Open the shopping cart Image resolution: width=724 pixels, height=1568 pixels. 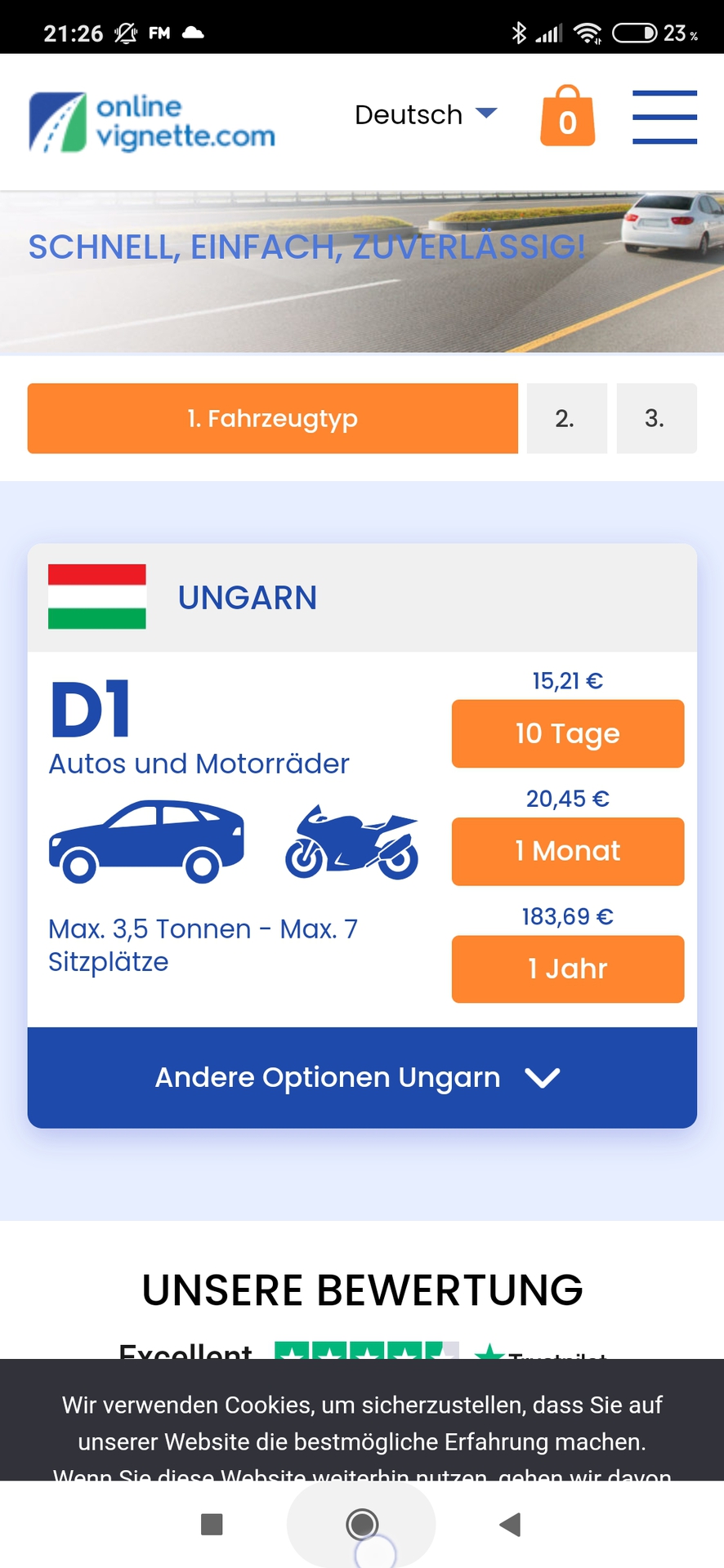click(567, 117)
